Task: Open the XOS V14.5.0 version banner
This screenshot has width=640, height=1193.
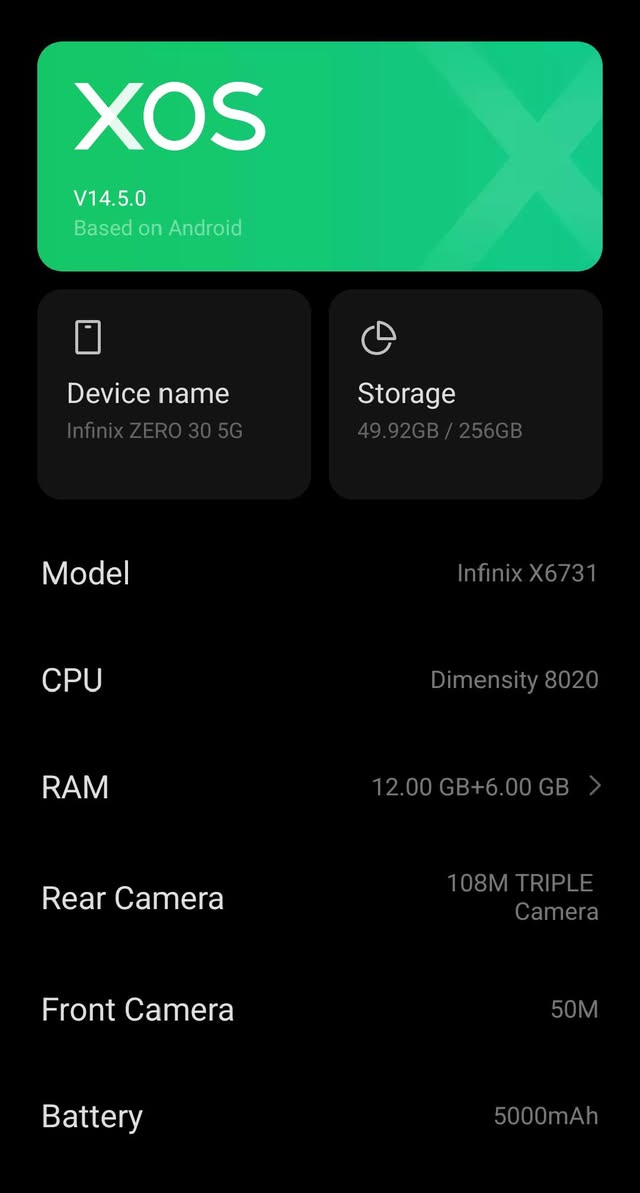Action: click(319, 156)
